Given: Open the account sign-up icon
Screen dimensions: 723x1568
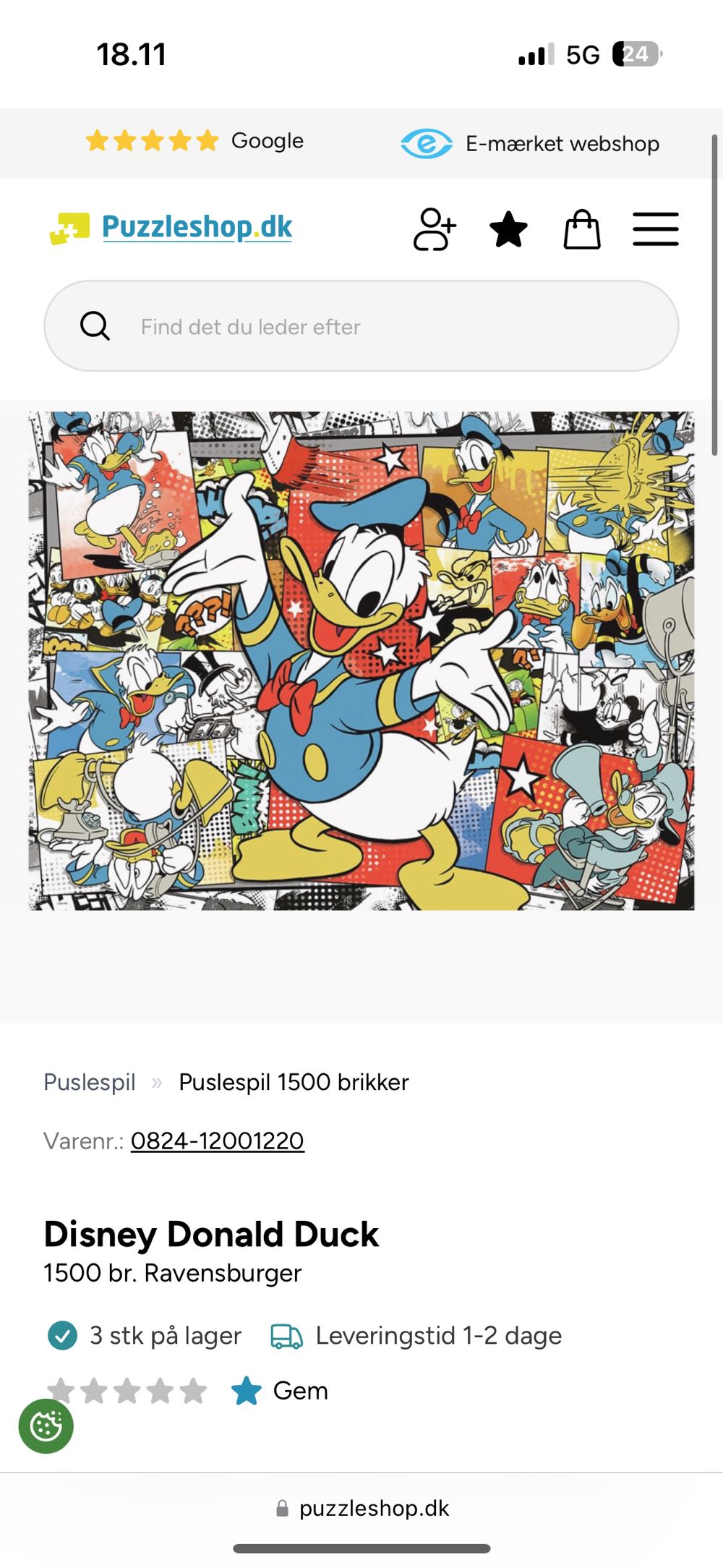Looking at the screenshot, I should [435, 229].
